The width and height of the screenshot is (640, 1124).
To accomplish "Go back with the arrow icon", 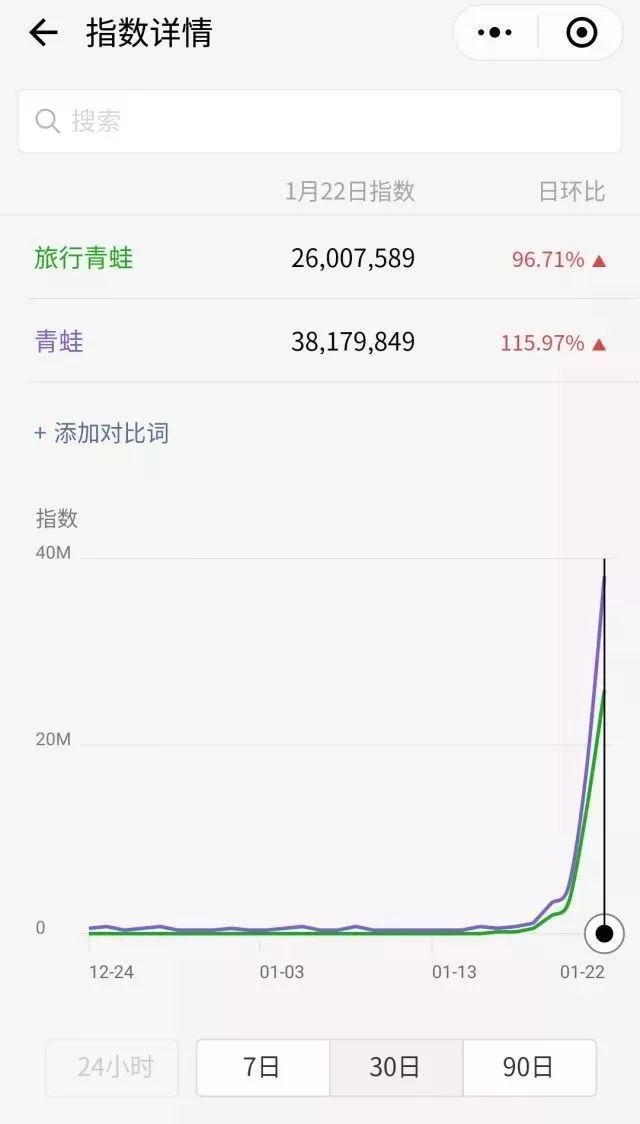I will point(43,33).
